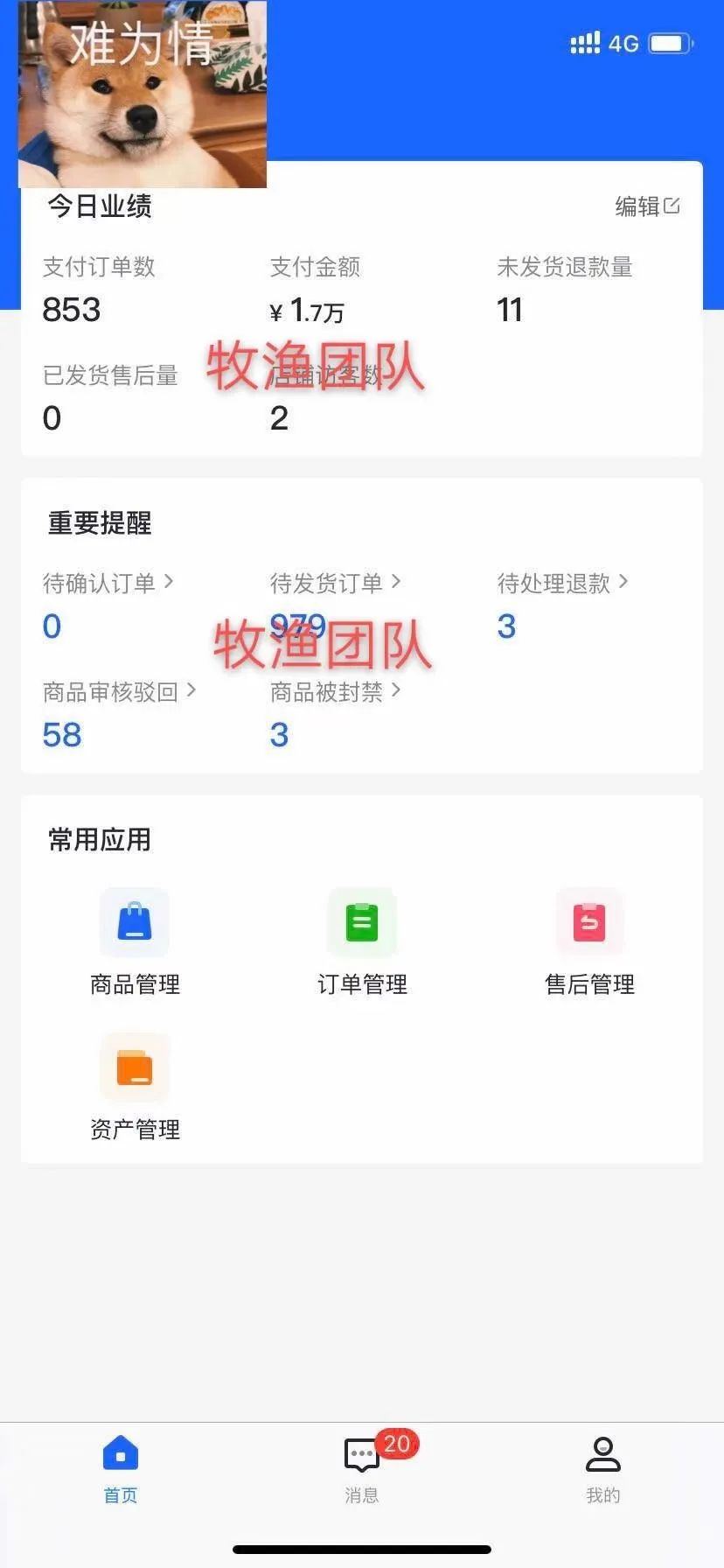Open 资产管理 (asset management)
Image resolution: width=724 pixels, height=1568 pixels.
pos(134,1087)
